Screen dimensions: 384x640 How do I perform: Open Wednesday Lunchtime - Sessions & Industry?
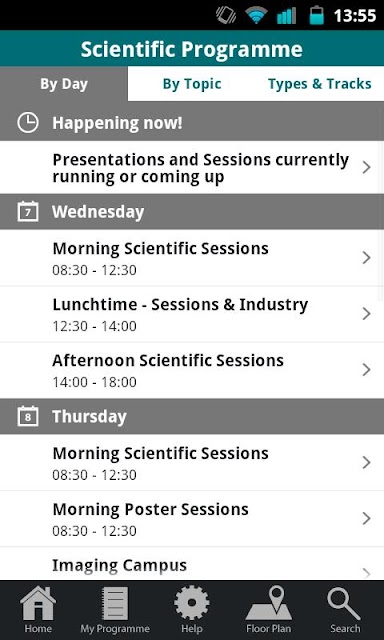192,314
